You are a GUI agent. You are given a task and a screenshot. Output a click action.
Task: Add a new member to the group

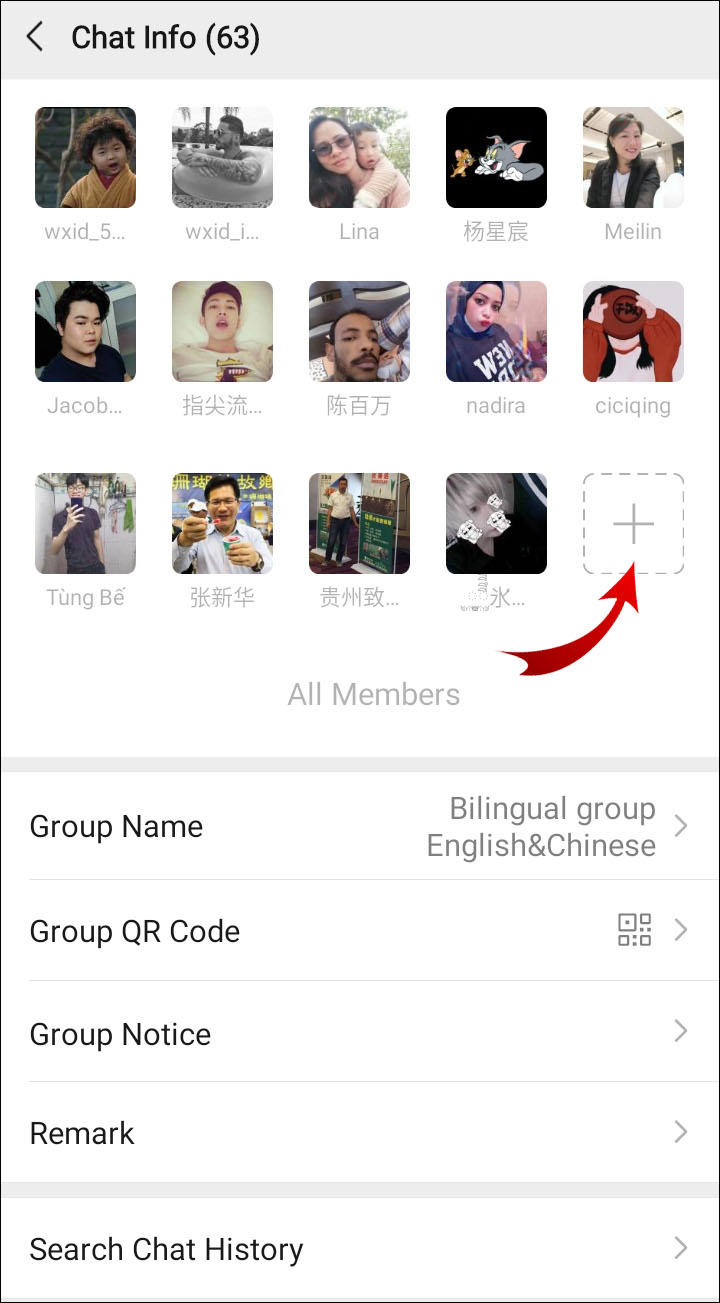click(x=633, y=524)
